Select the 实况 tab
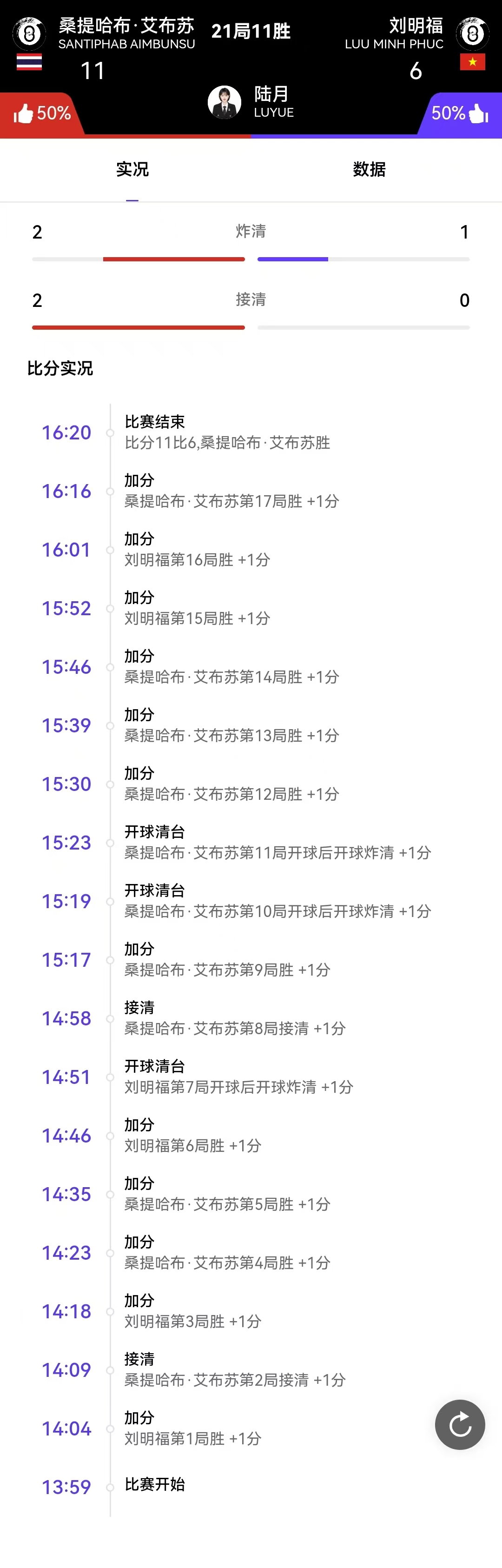The width and height of the screenshot is (502, 1568). pos(132,169)
